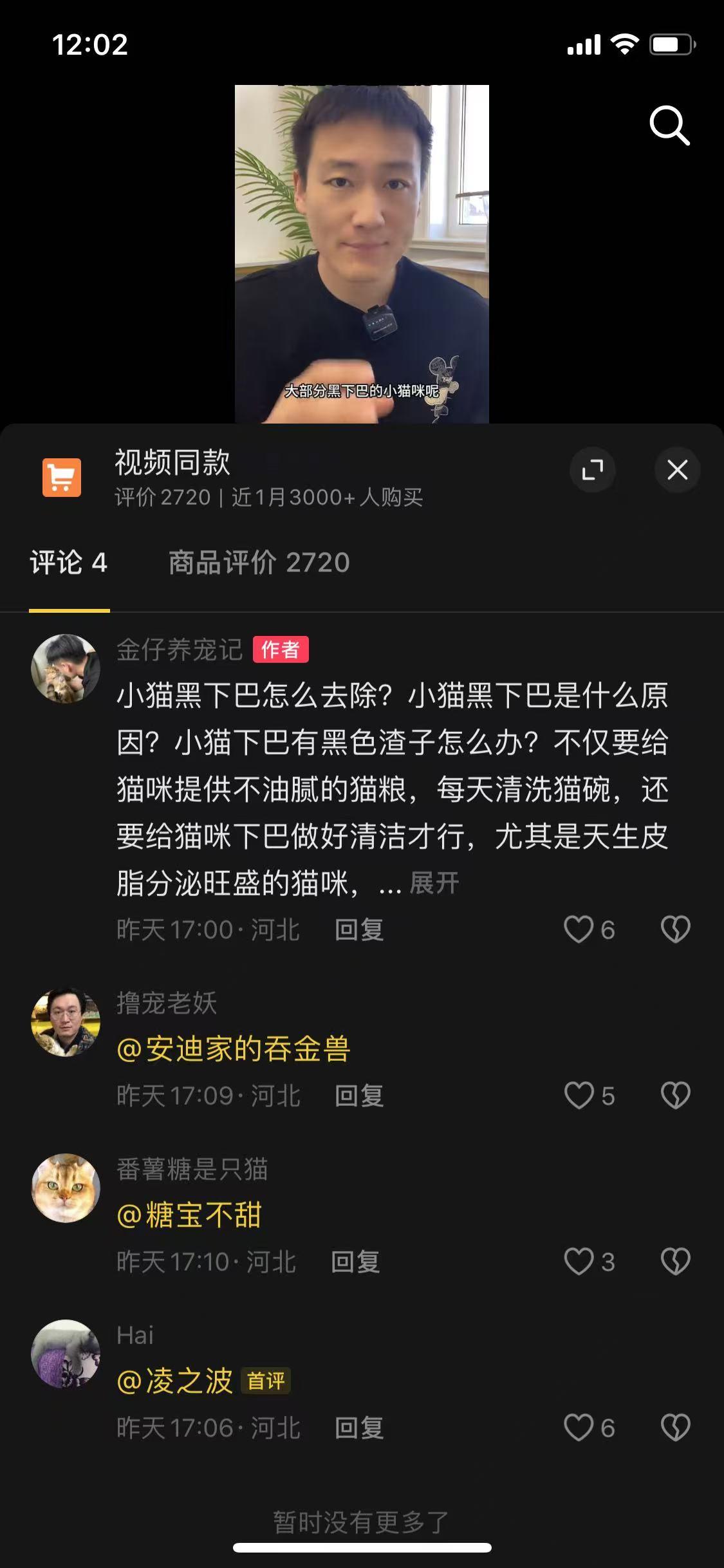Screen dimensions: 724x1568
Task: Open the 视频同款 shopping cart product
Action: tap(62, 478)
